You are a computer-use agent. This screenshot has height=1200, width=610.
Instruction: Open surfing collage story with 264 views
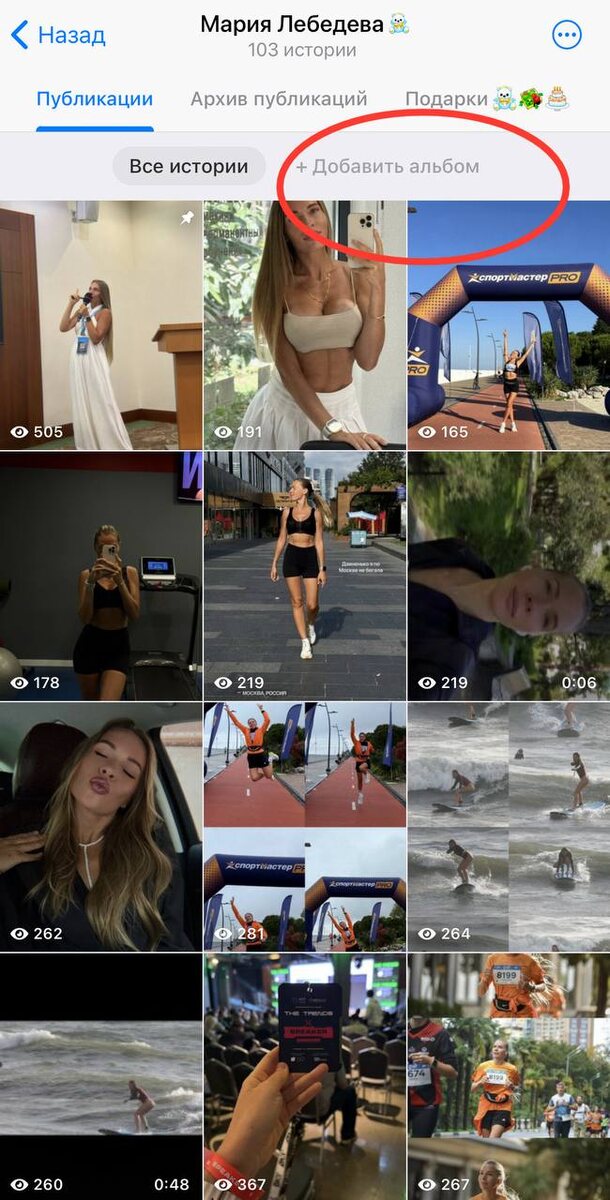click(508, 825)
